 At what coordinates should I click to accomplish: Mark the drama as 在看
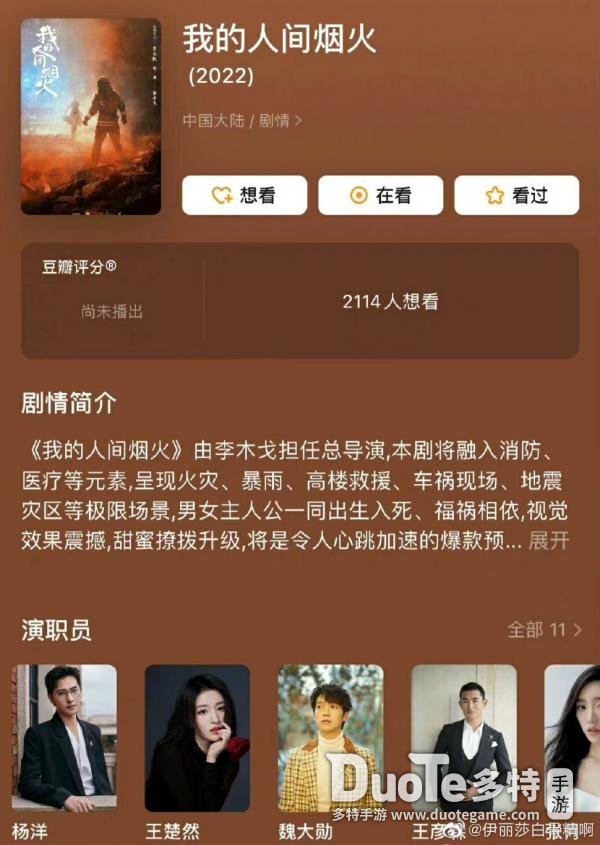tap(380, 196)
